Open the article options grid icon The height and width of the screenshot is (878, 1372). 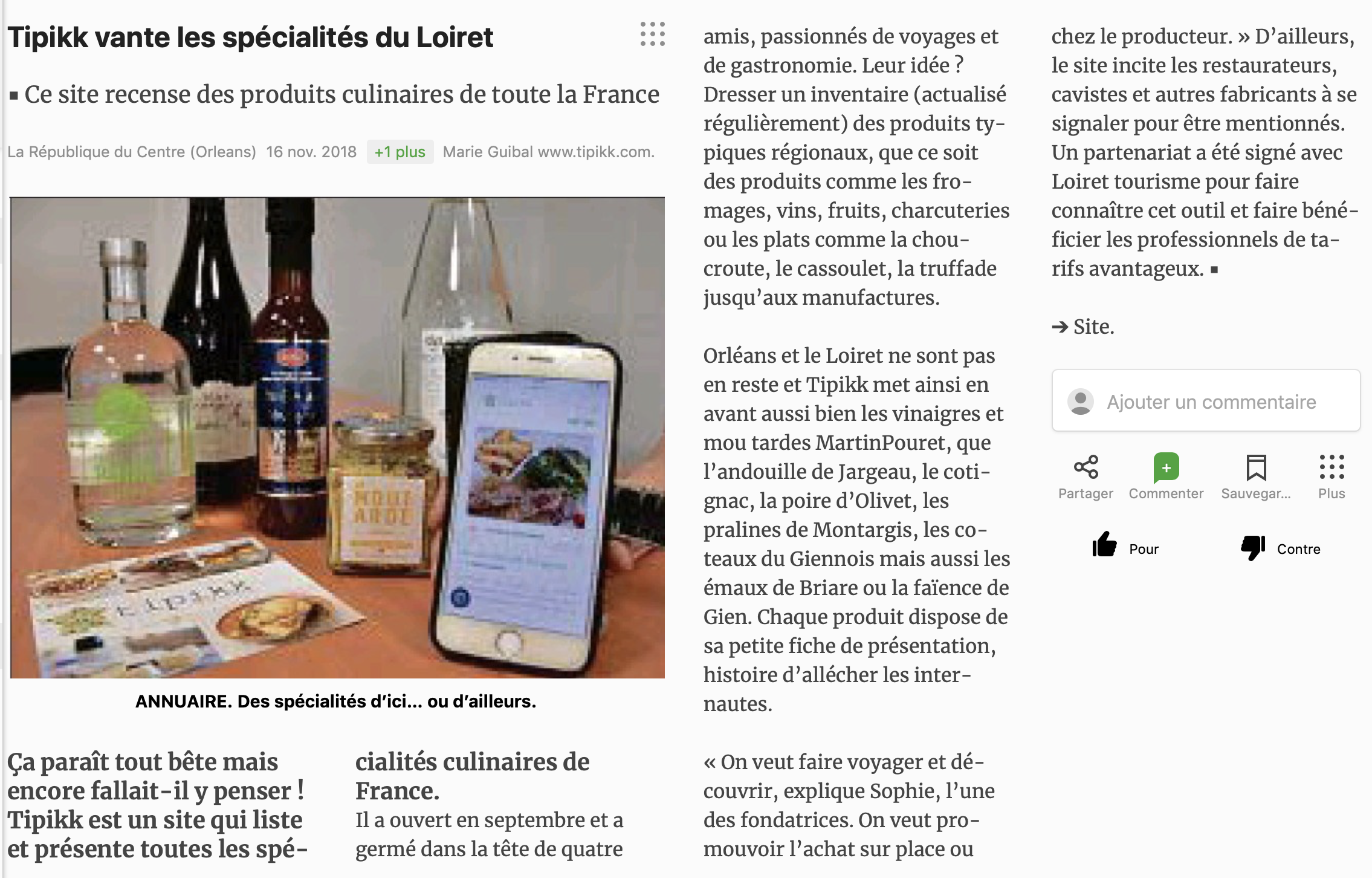[653, 34]
